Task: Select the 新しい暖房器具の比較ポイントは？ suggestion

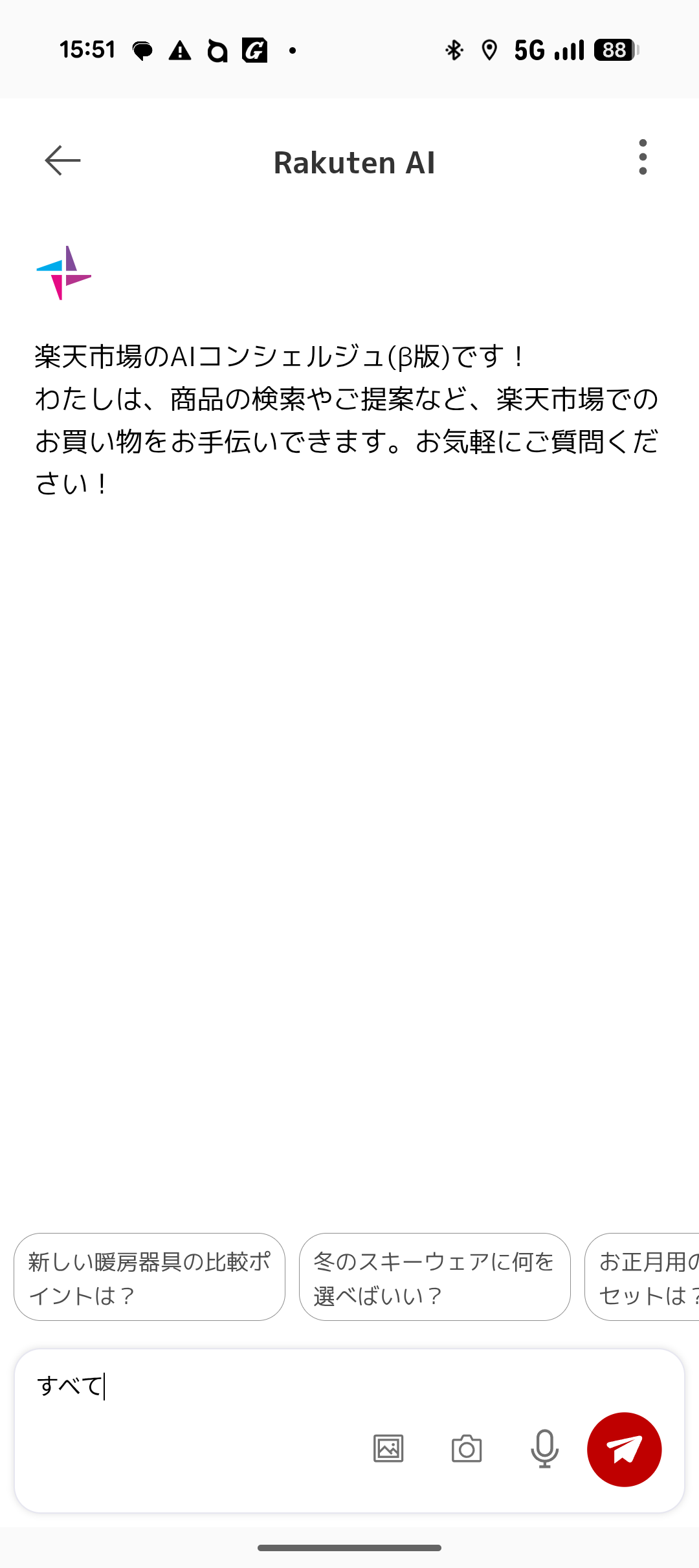Action: [x=150, y=1277]
